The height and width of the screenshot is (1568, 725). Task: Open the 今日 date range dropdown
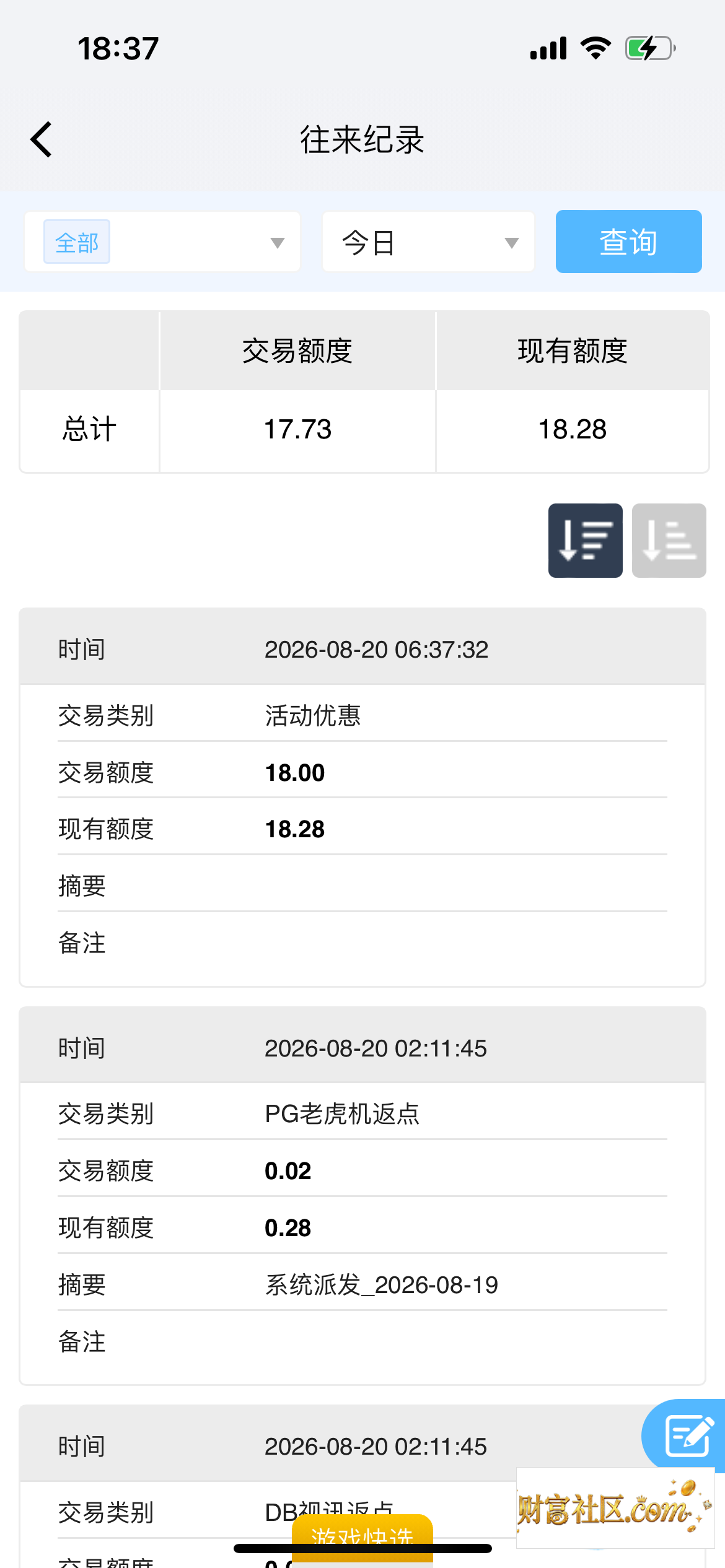coord(428,242)
